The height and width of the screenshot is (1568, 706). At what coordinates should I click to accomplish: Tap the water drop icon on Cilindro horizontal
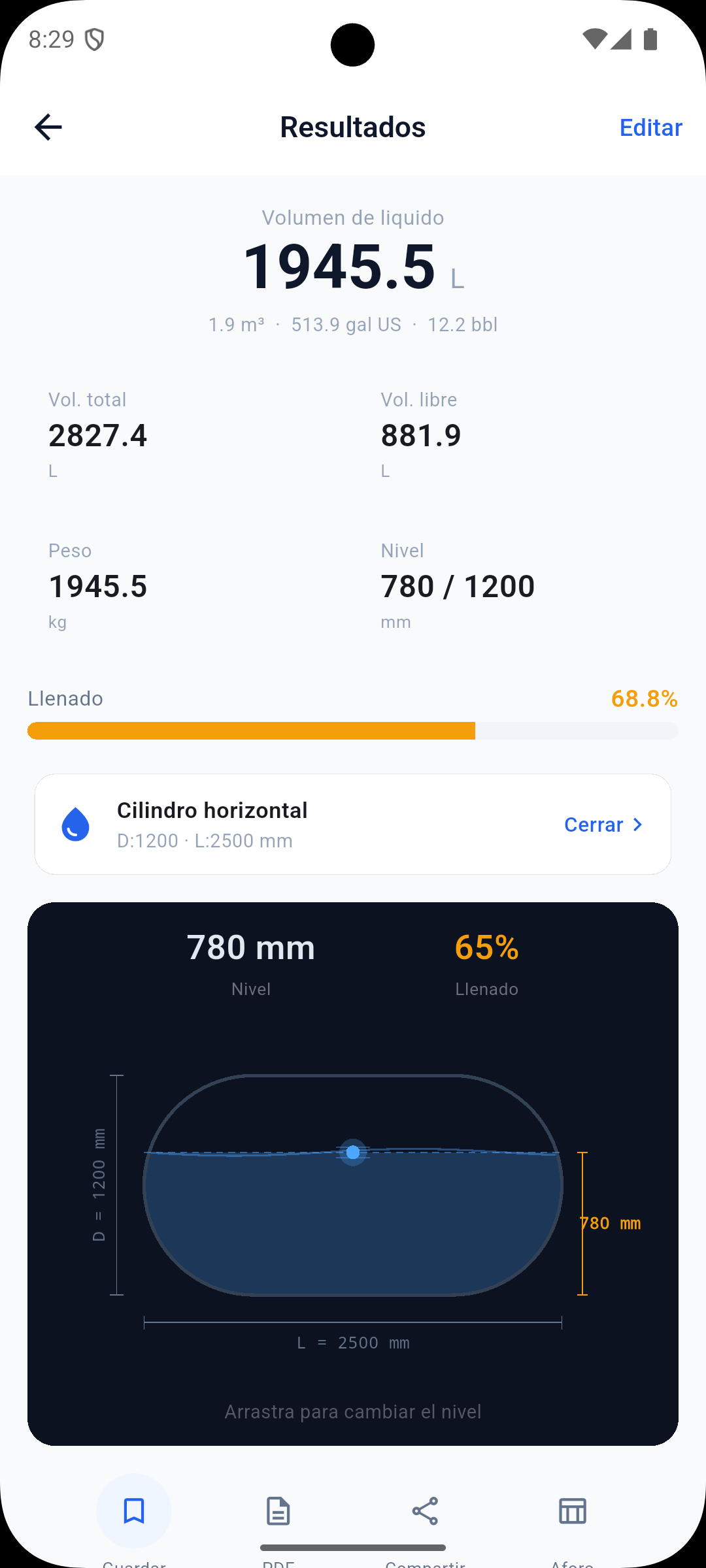[75, 824]
